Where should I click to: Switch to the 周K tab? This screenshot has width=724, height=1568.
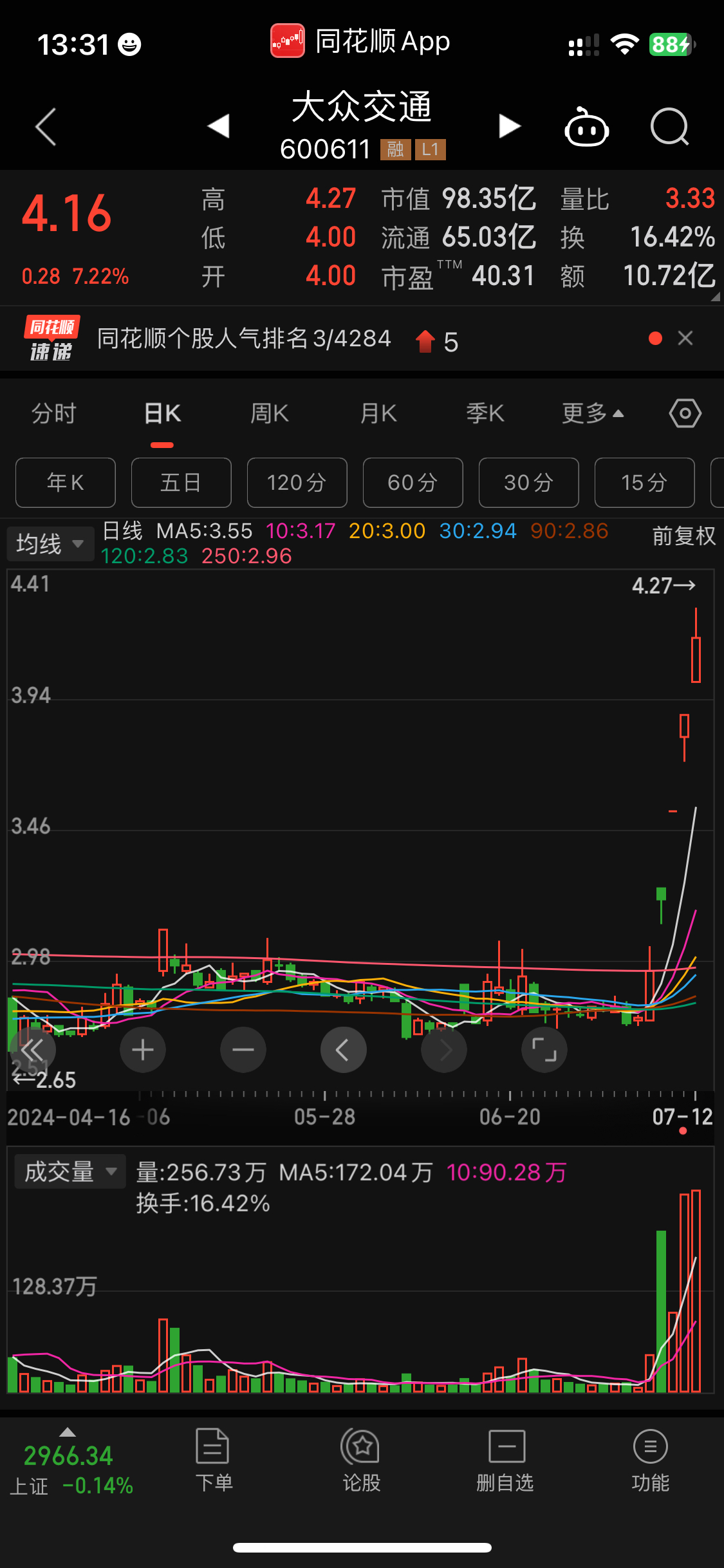[269, 413]
